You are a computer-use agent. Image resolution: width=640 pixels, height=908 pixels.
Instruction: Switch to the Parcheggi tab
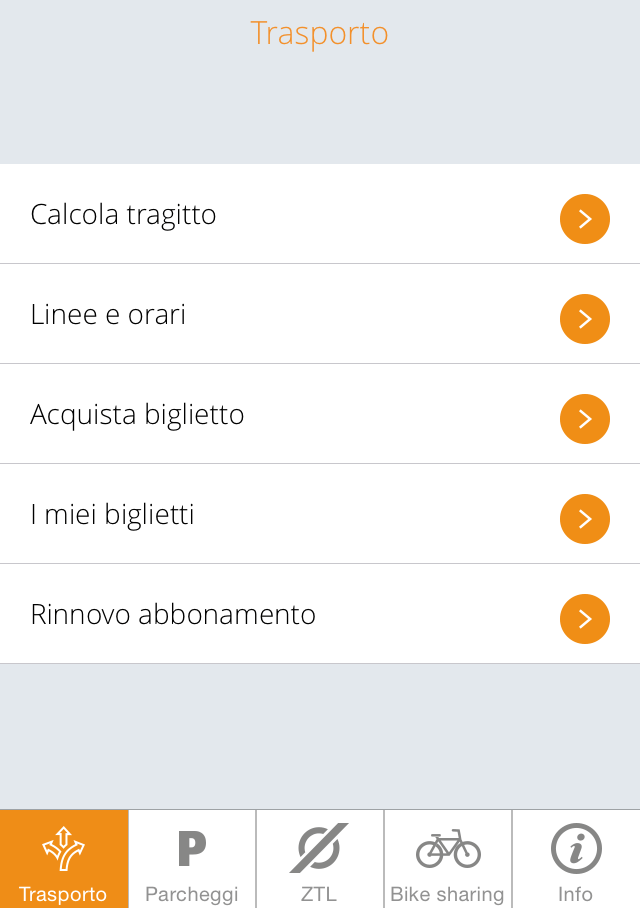coord(192,859)
